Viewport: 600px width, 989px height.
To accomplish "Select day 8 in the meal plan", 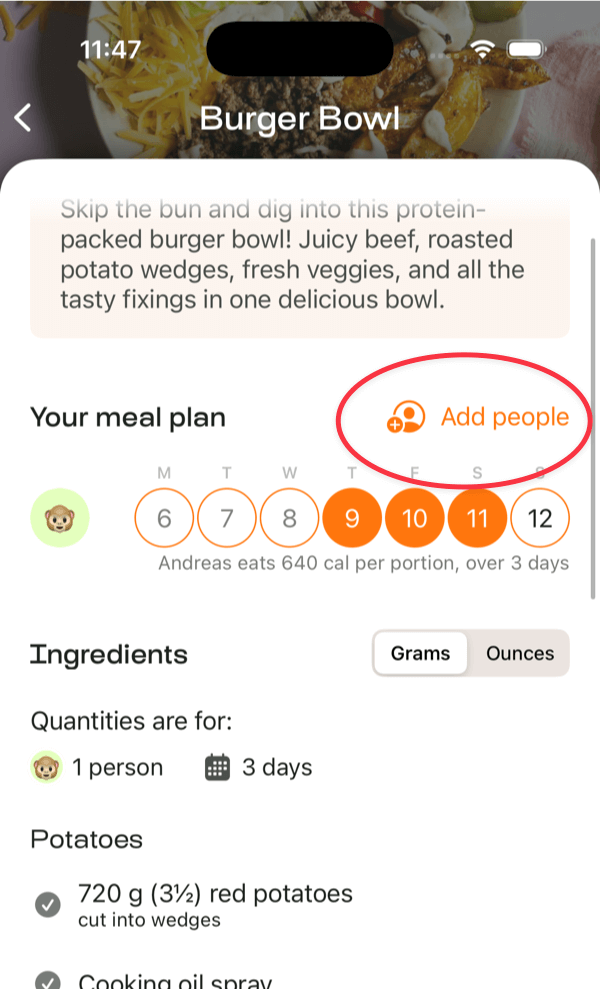I will 289,519.
